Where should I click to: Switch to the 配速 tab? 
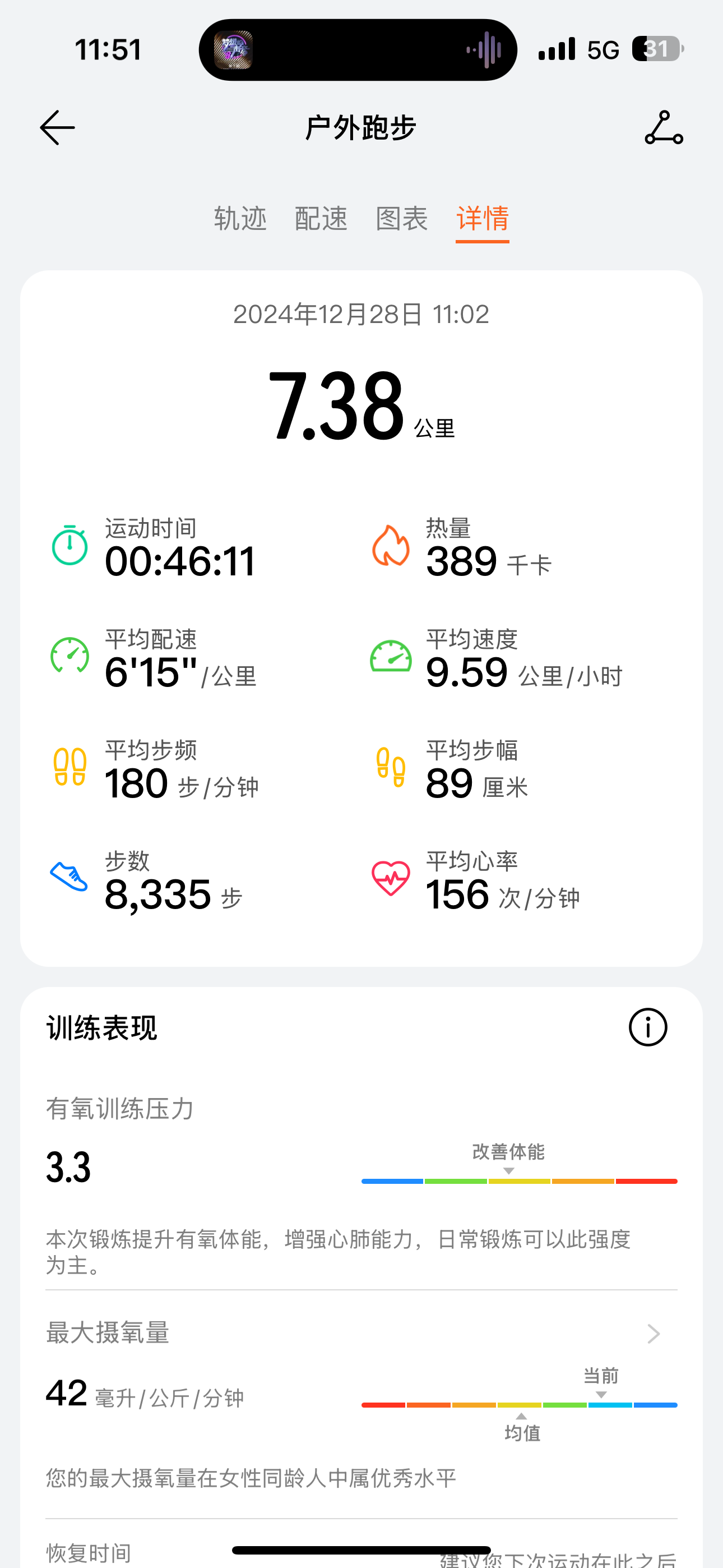pos(321,219)
